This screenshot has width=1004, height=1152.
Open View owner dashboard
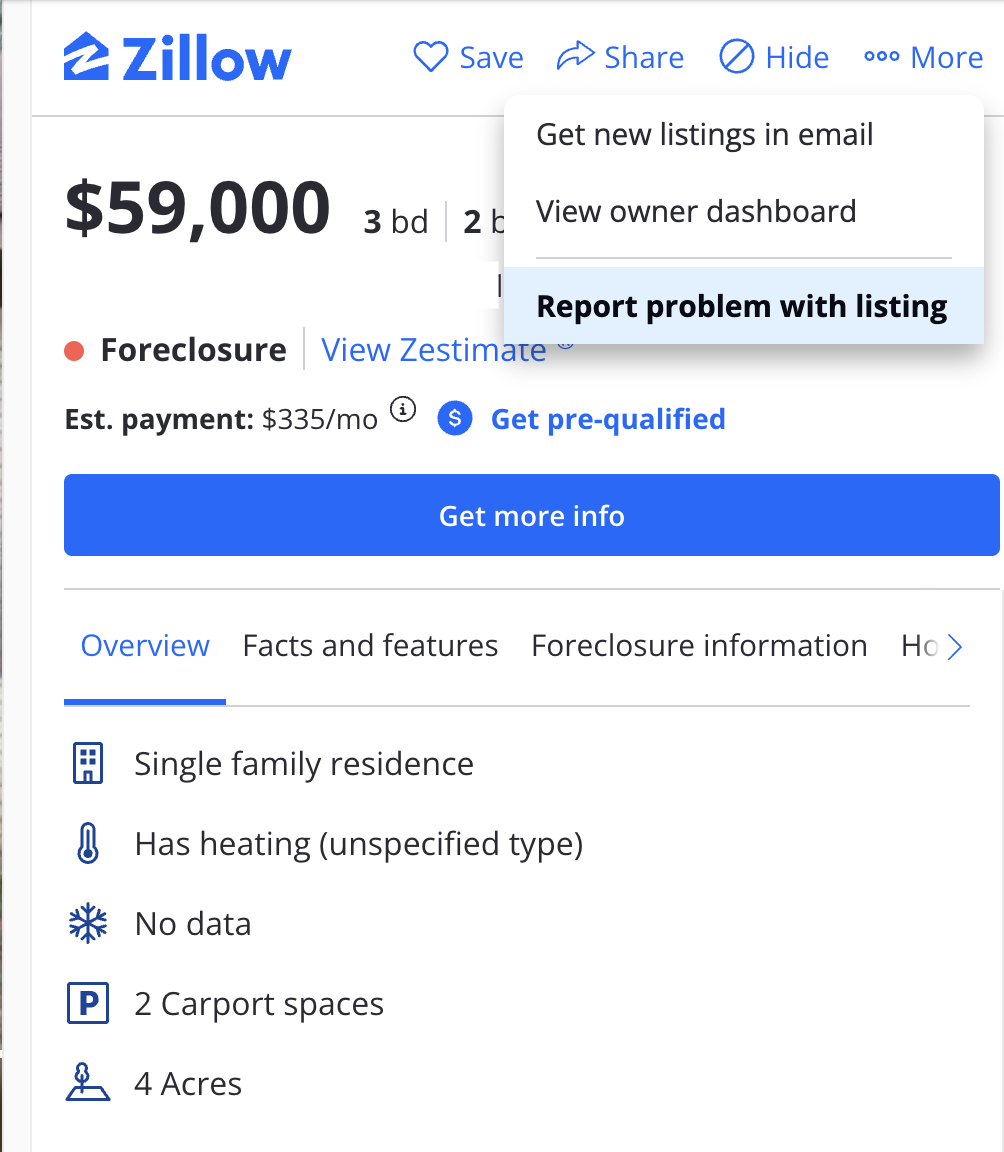(696, 211)
